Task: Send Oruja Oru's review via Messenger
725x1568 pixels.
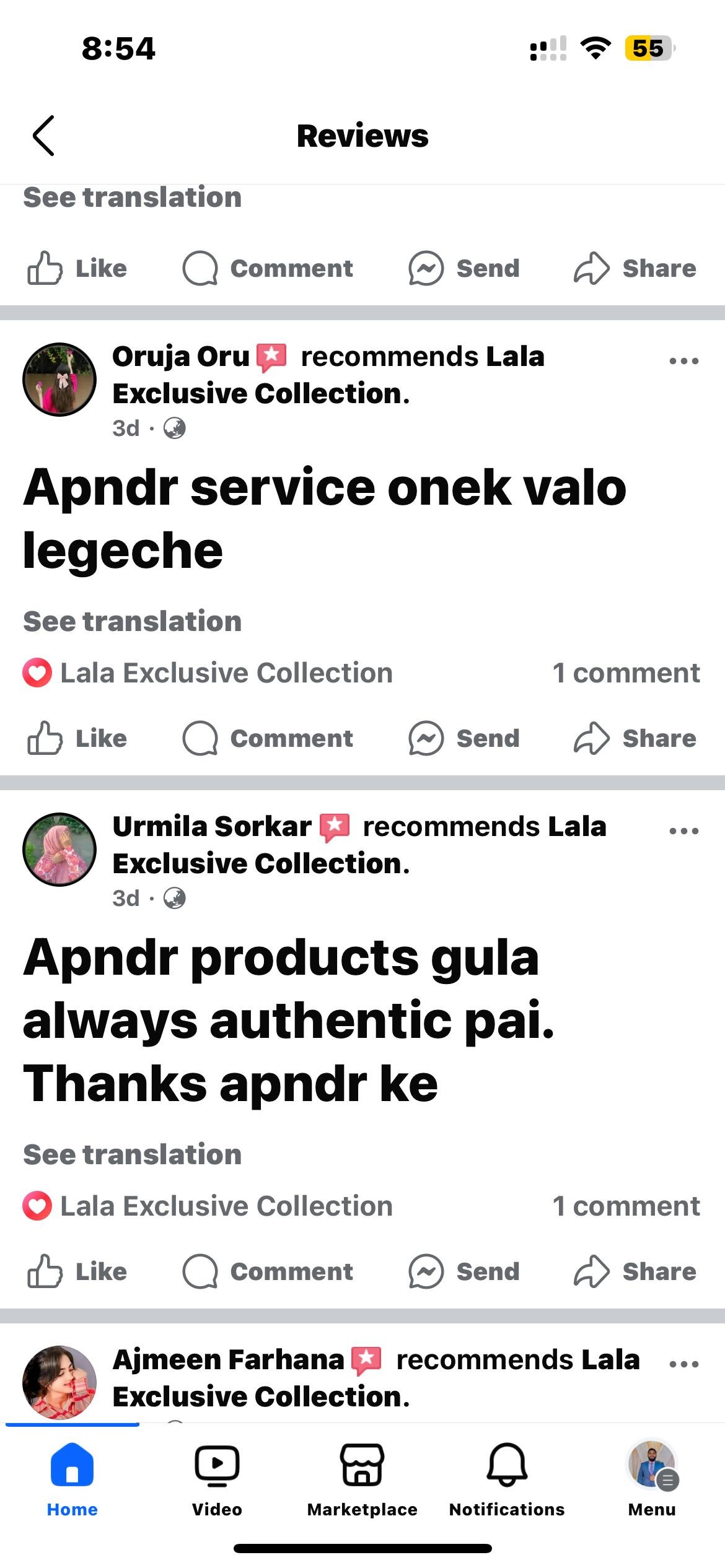Action: coord(464,738)
